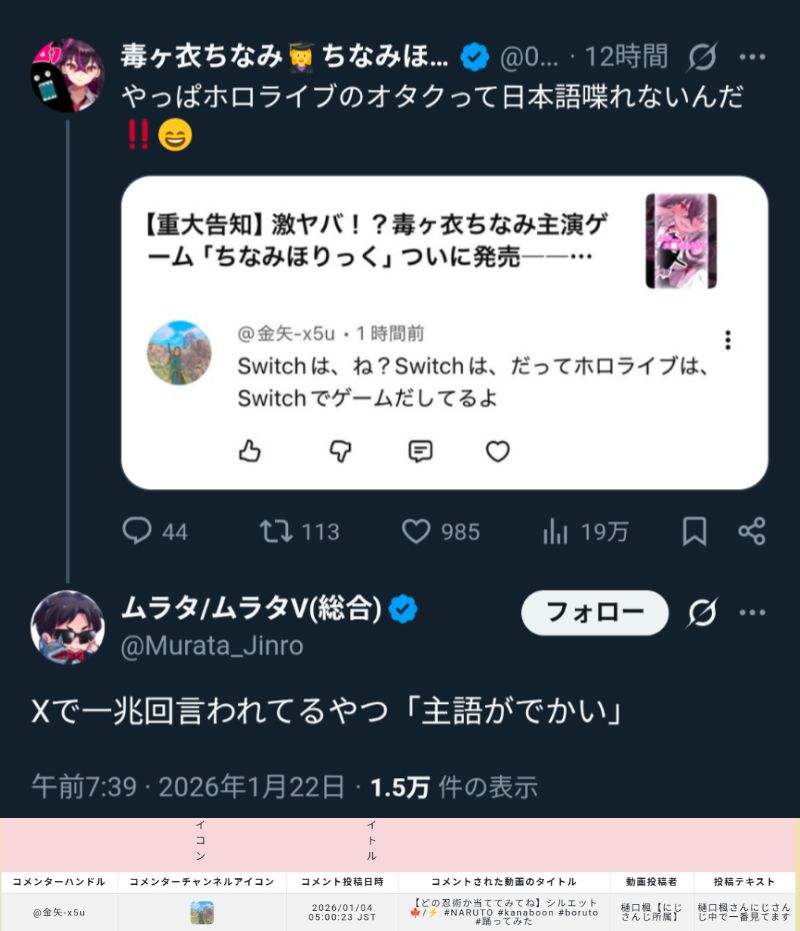Follow ムラタ/ムラタV(総合)
This screenshot has height=931, width=800.
[594, 612]
